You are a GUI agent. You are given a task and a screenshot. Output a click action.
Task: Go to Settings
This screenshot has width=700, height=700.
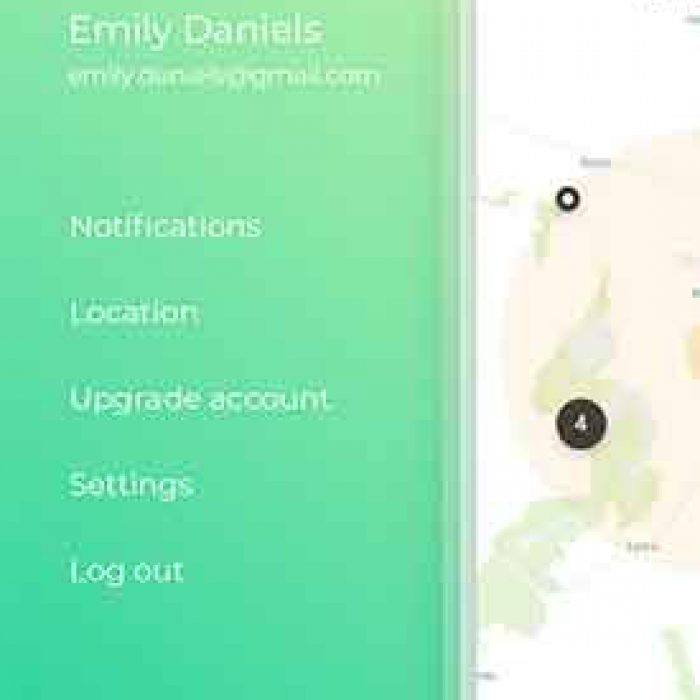click(x=131, y=486)
